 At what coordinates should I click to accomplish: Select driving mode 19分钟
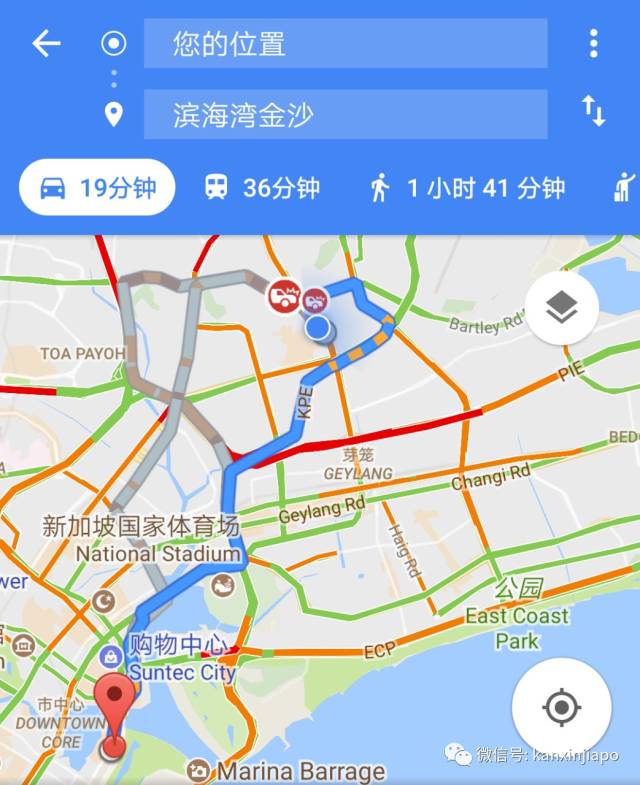click(97, 187)
